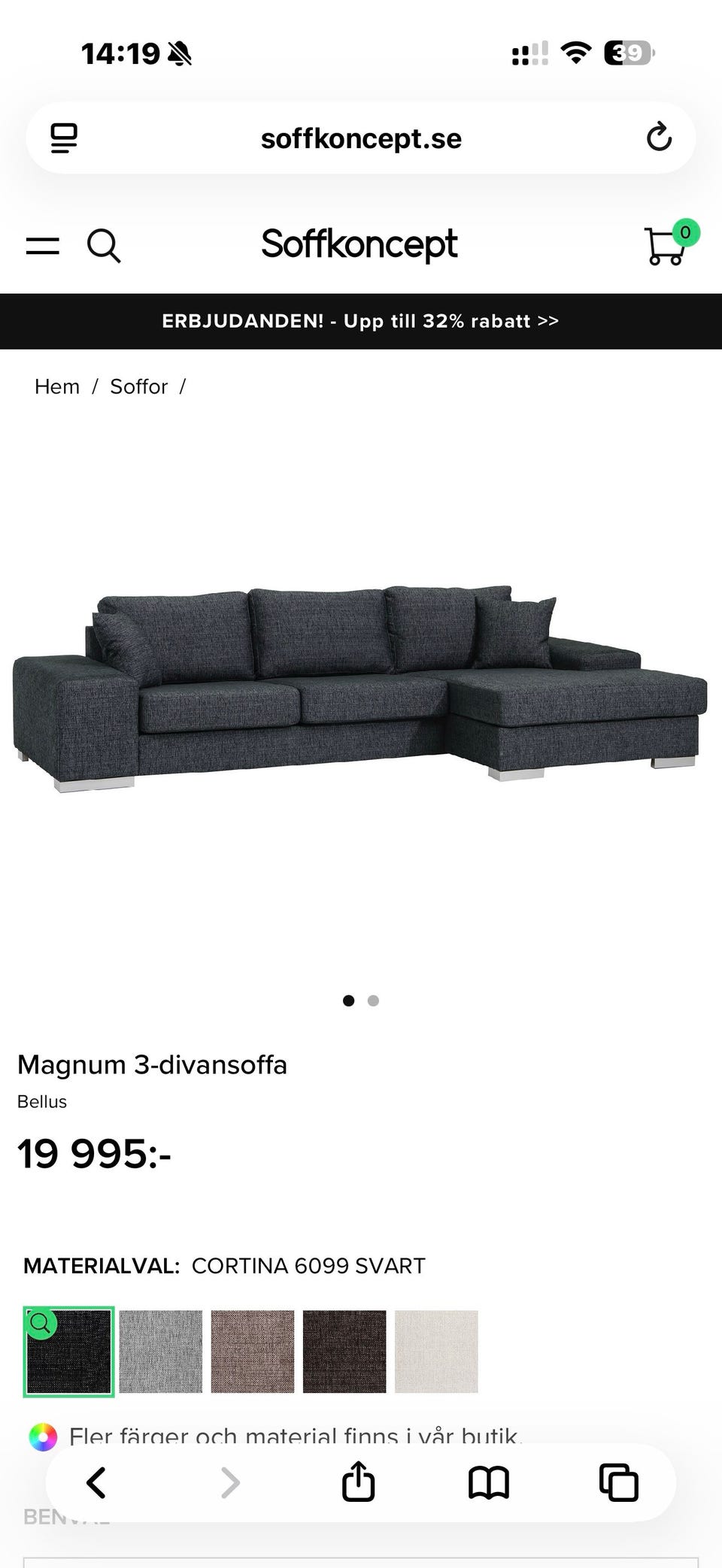Open the Safari tab switcher
The width and height of the screenshot is (722, 1568).
pos(618,1482)
